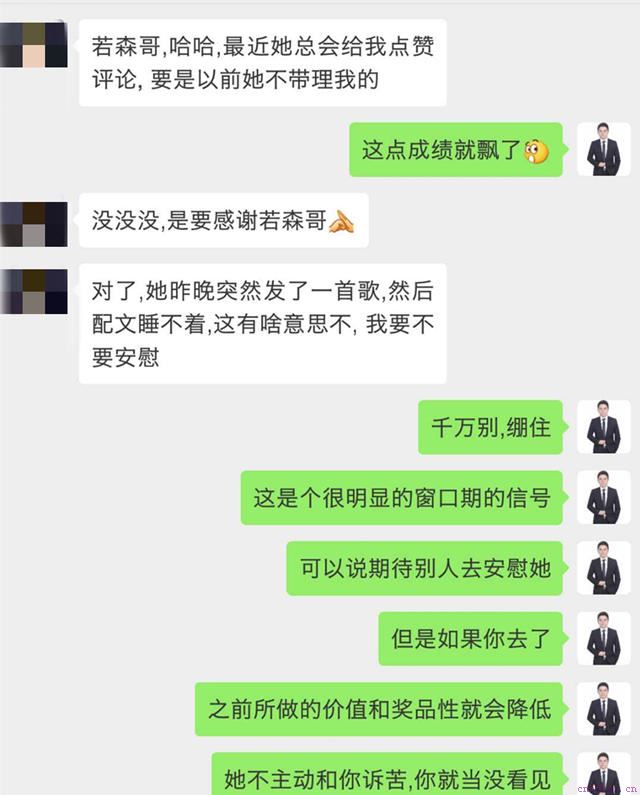Screen dimensions: 640x795
Task: Open the avatar beside 但是如果你去了
Action: click(603, 638)
